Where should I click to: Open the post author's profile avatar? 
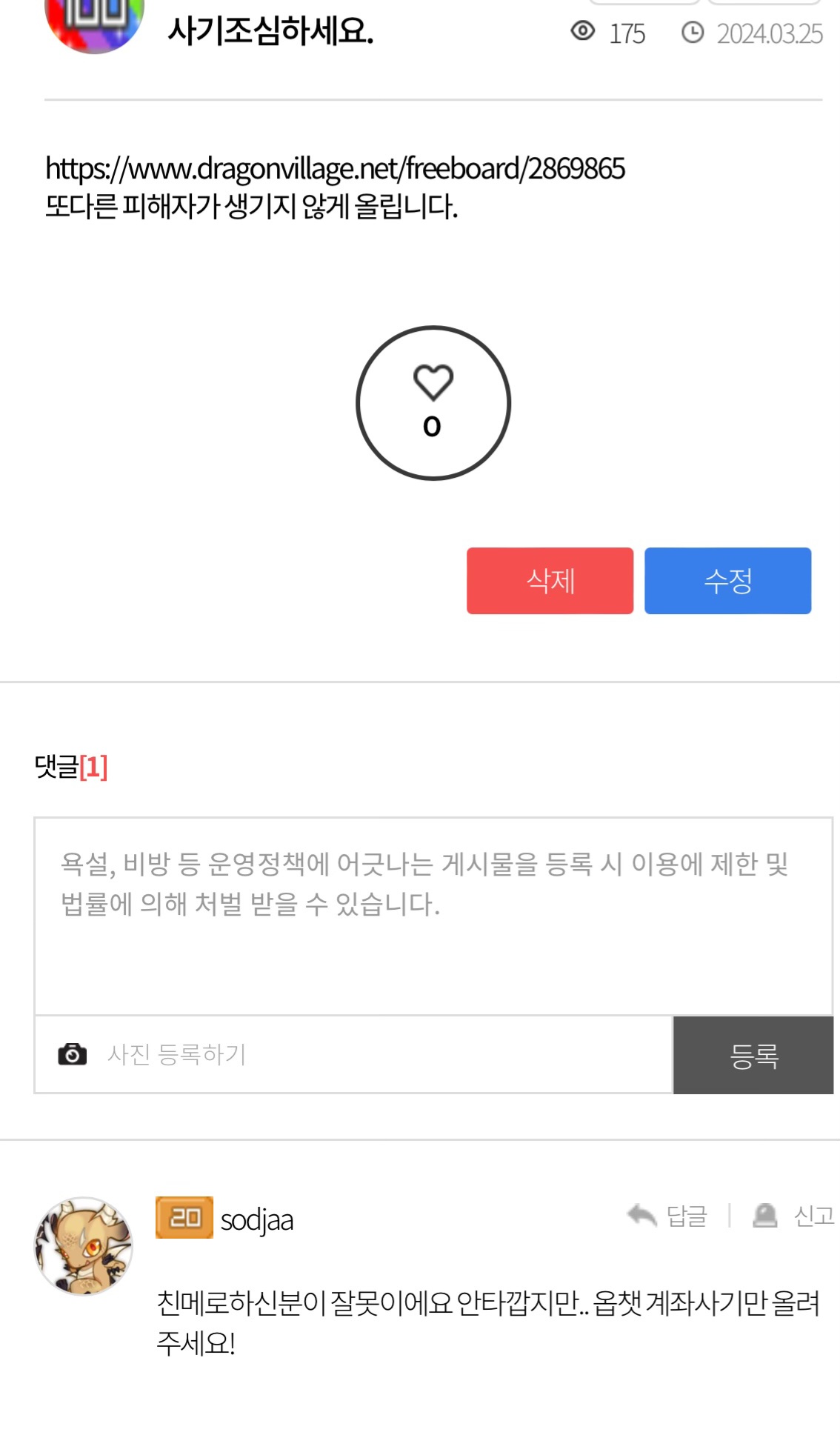(x=94, y=22)
